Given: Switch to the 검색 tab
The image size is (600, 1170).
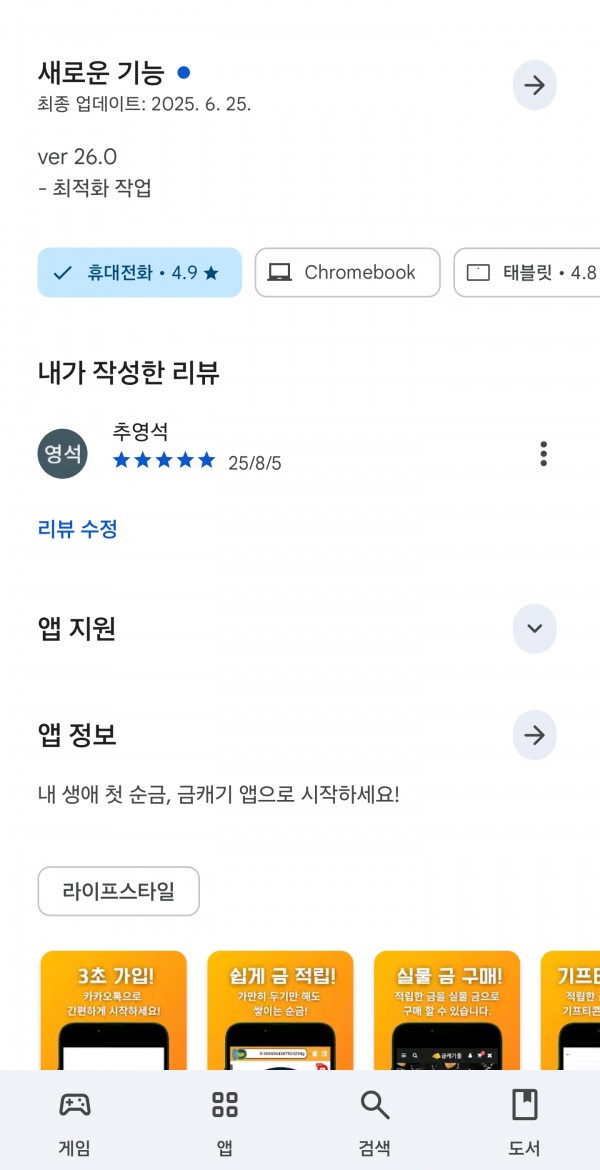Looking at the screenshot, I should tap(375, 1121).
